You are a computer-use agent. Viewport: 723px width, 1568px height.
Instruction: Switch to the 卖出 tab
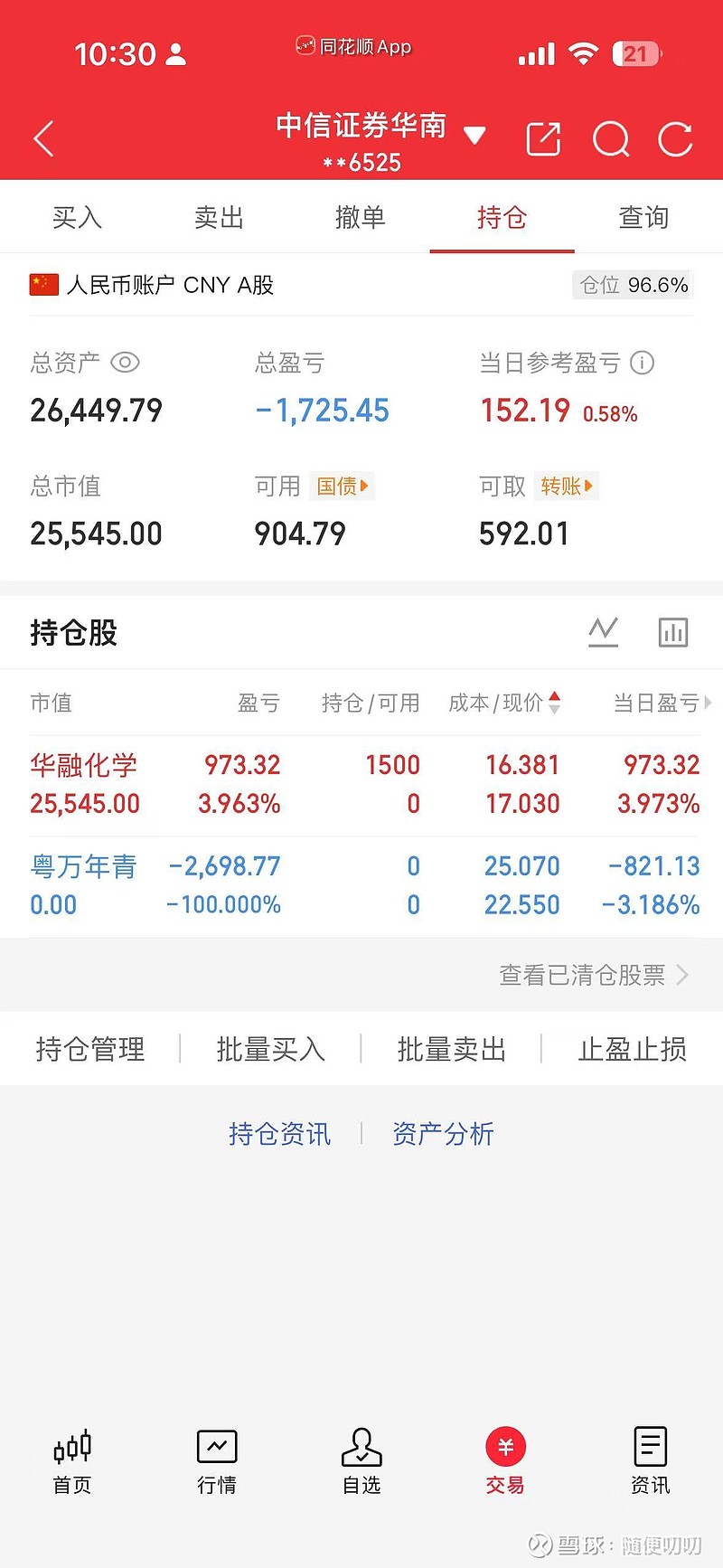(x=219, y=217)
